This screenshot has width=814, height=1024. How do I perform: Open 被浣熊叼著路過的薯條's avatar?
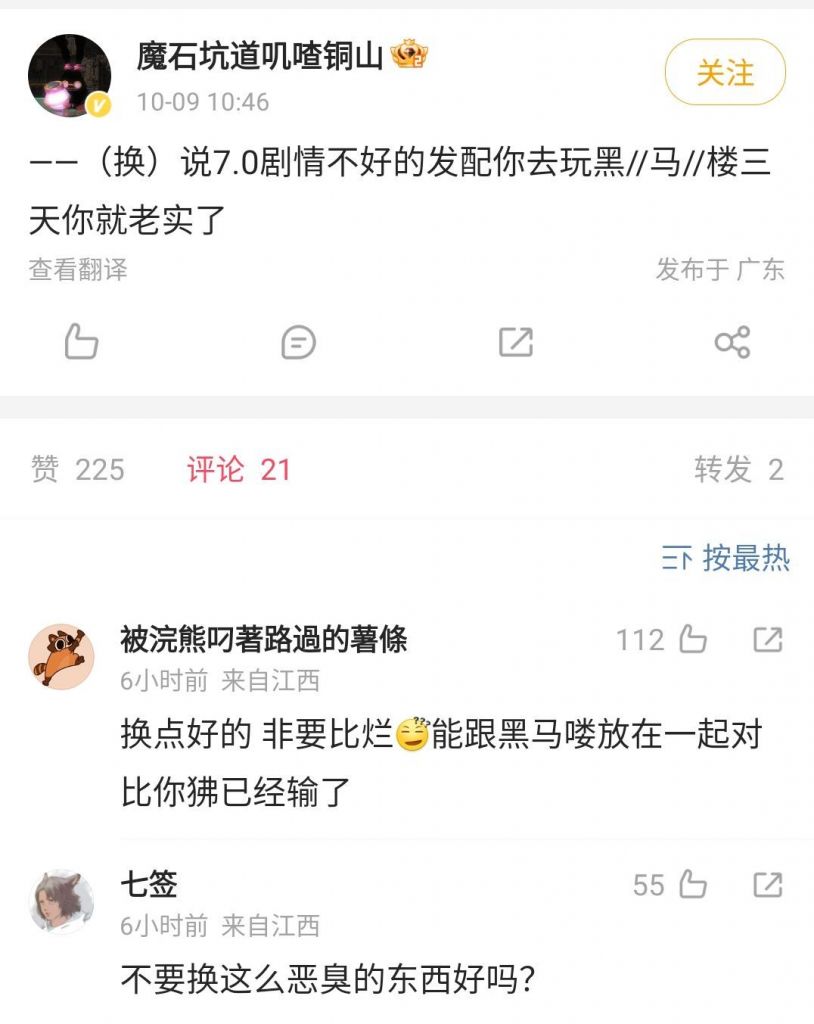pos(60,656)
